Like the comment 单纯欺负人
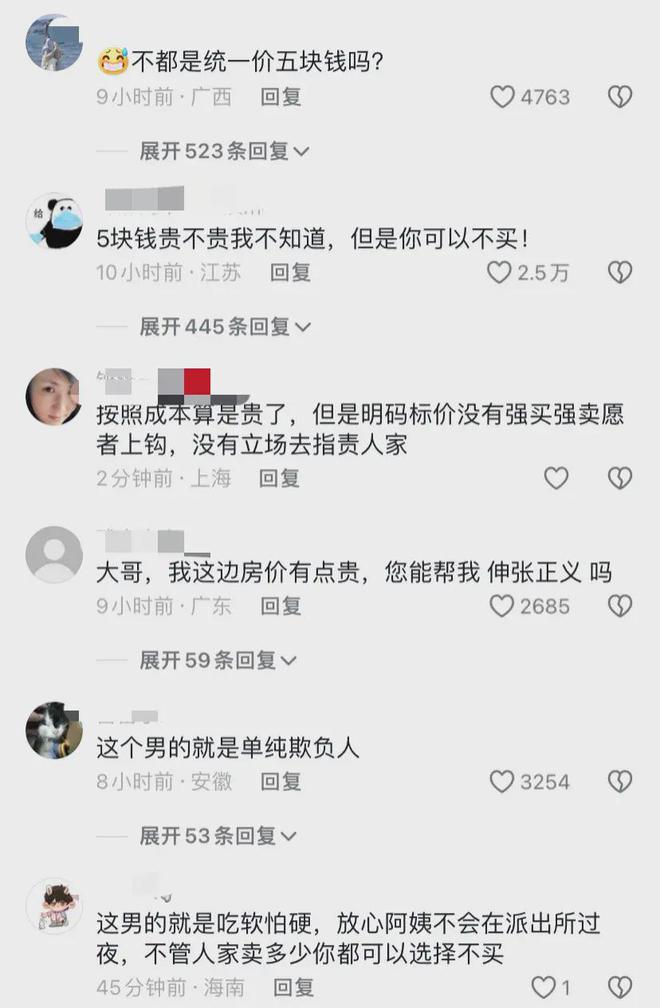This screenshot has width=660, height=1008. click(502, 781)
